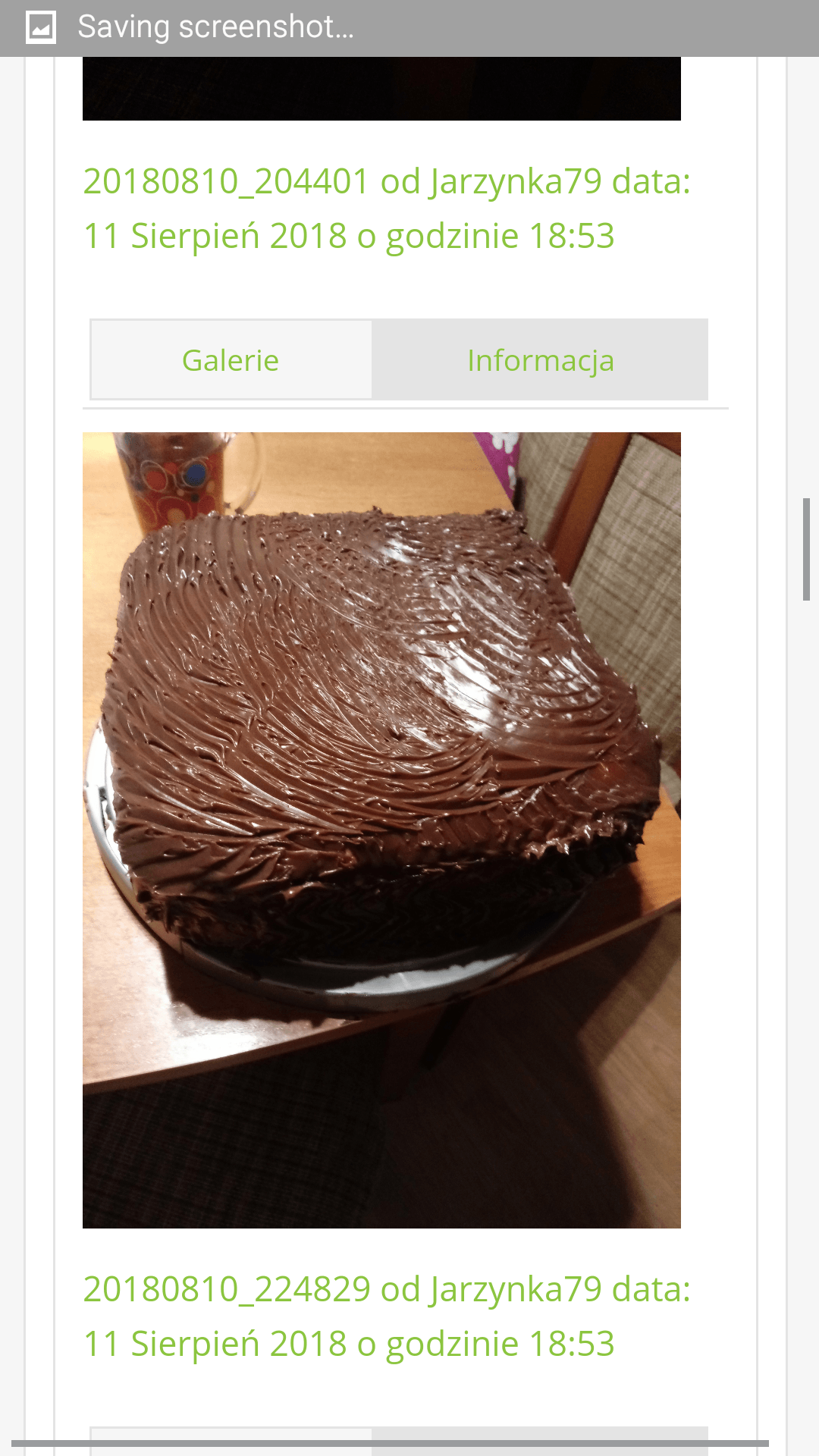
Task: Open the chocolate cake photo
Action: click(381, 830)
